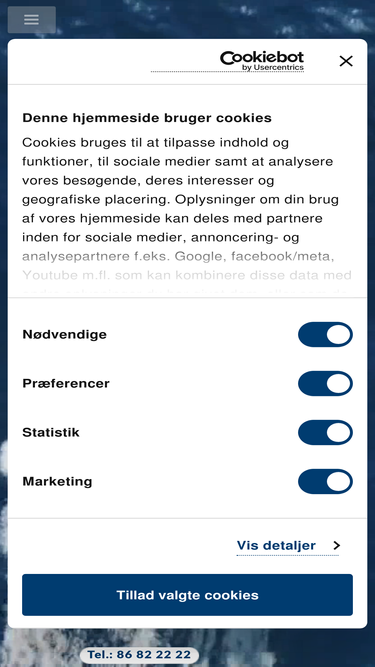
Task: Switch off Marketing cookies
Action: (x=325, y=481)
